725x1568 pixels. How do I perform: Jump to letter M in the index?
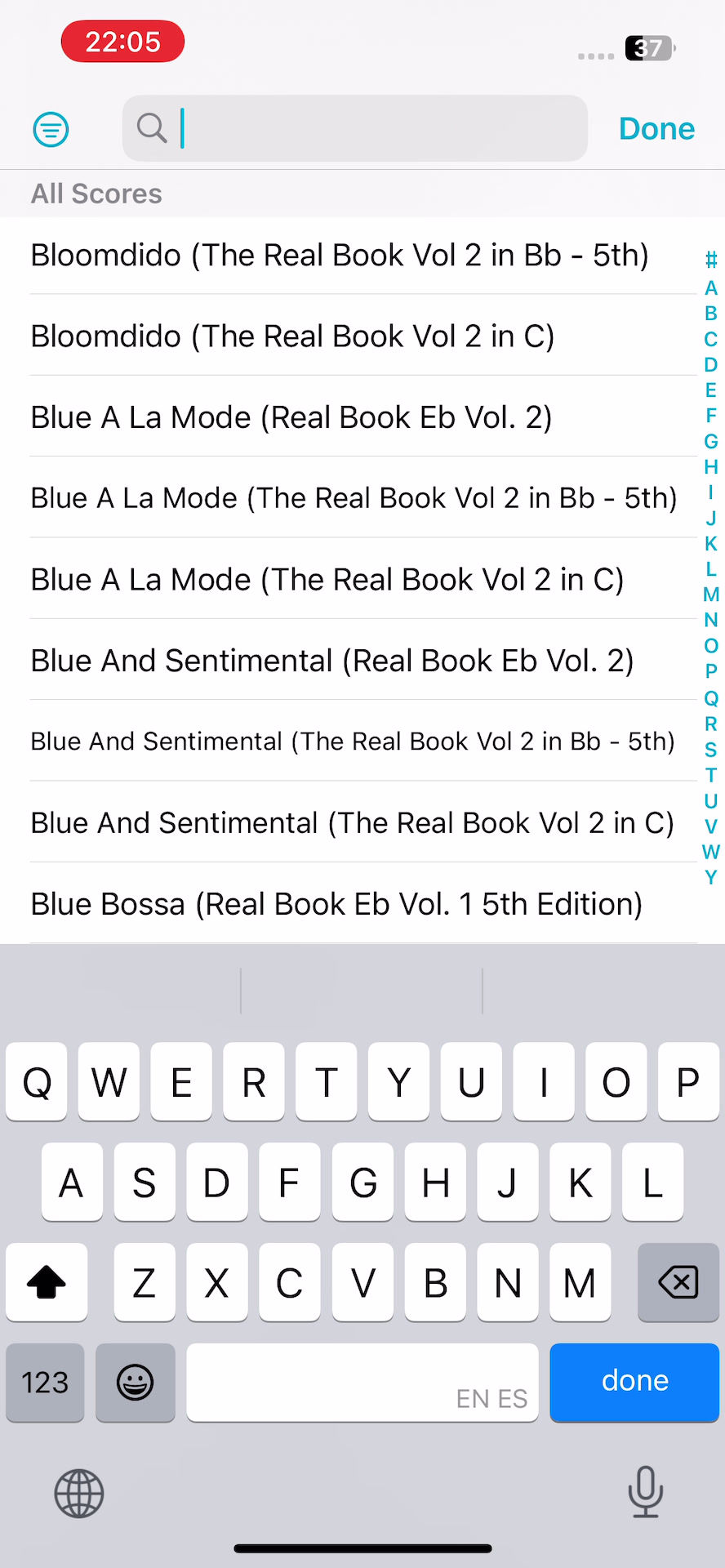pyautogui.click(x=711, y=595)
